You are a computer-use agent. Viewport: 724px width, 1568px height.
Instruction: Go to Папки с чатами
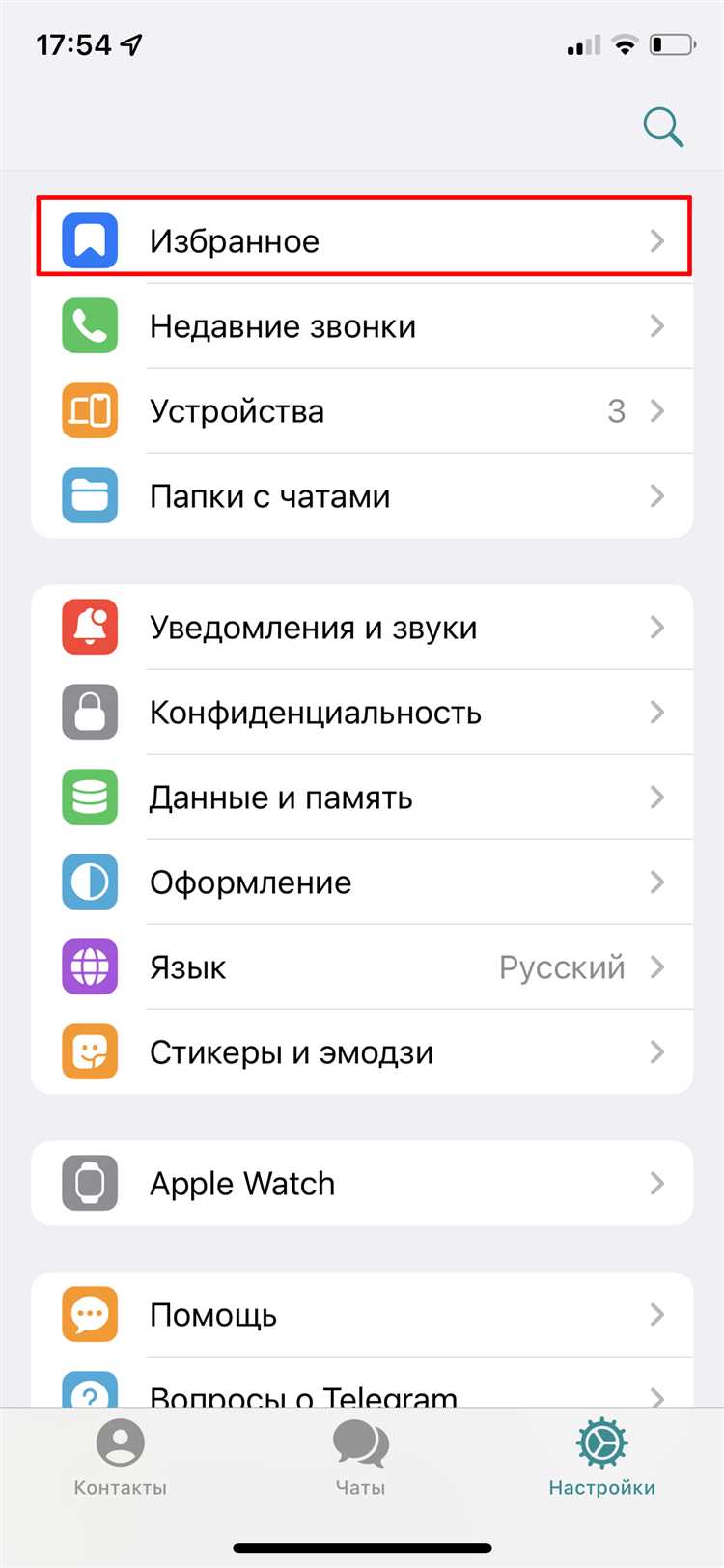coord(362,496)
